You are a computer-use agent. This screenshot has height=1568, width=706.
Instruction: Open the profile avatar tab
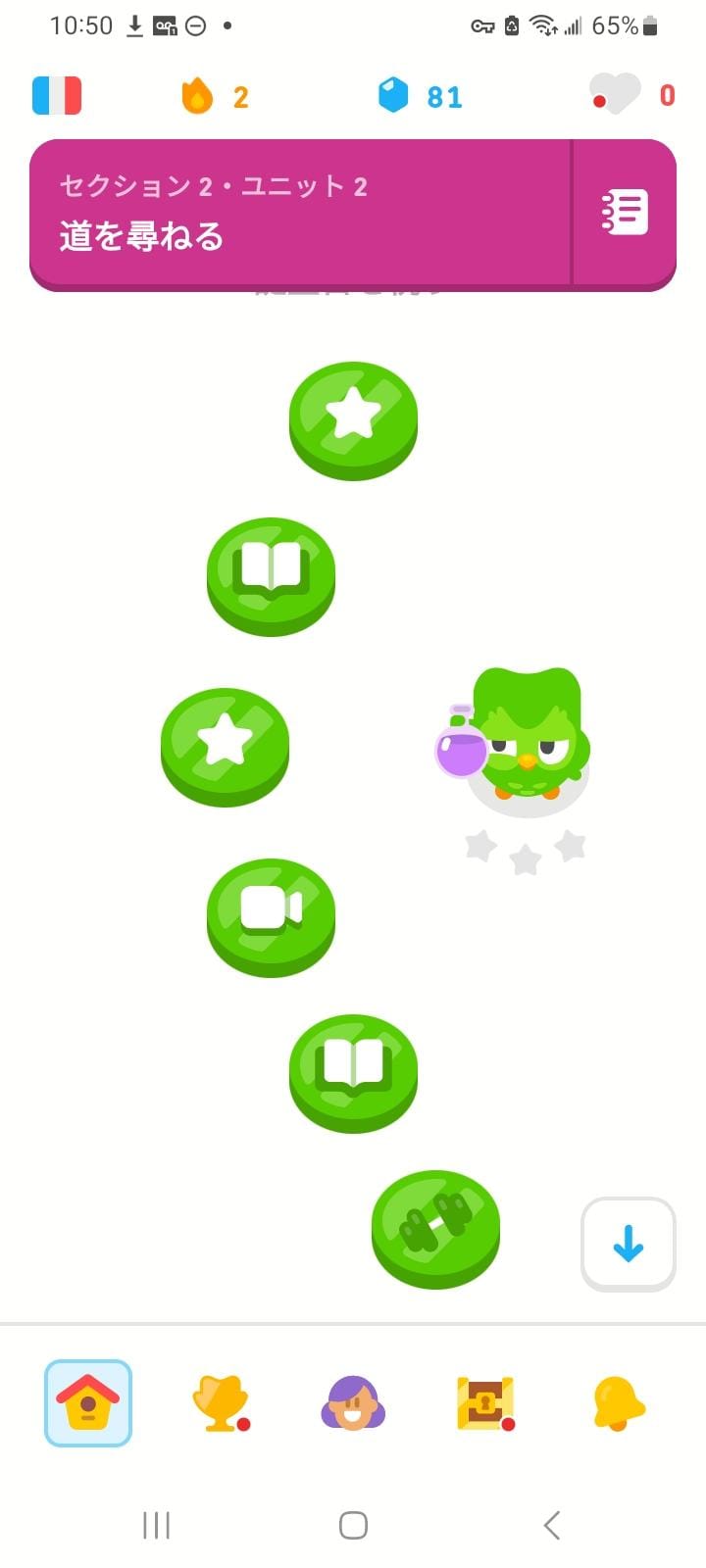coord(353,1403)
